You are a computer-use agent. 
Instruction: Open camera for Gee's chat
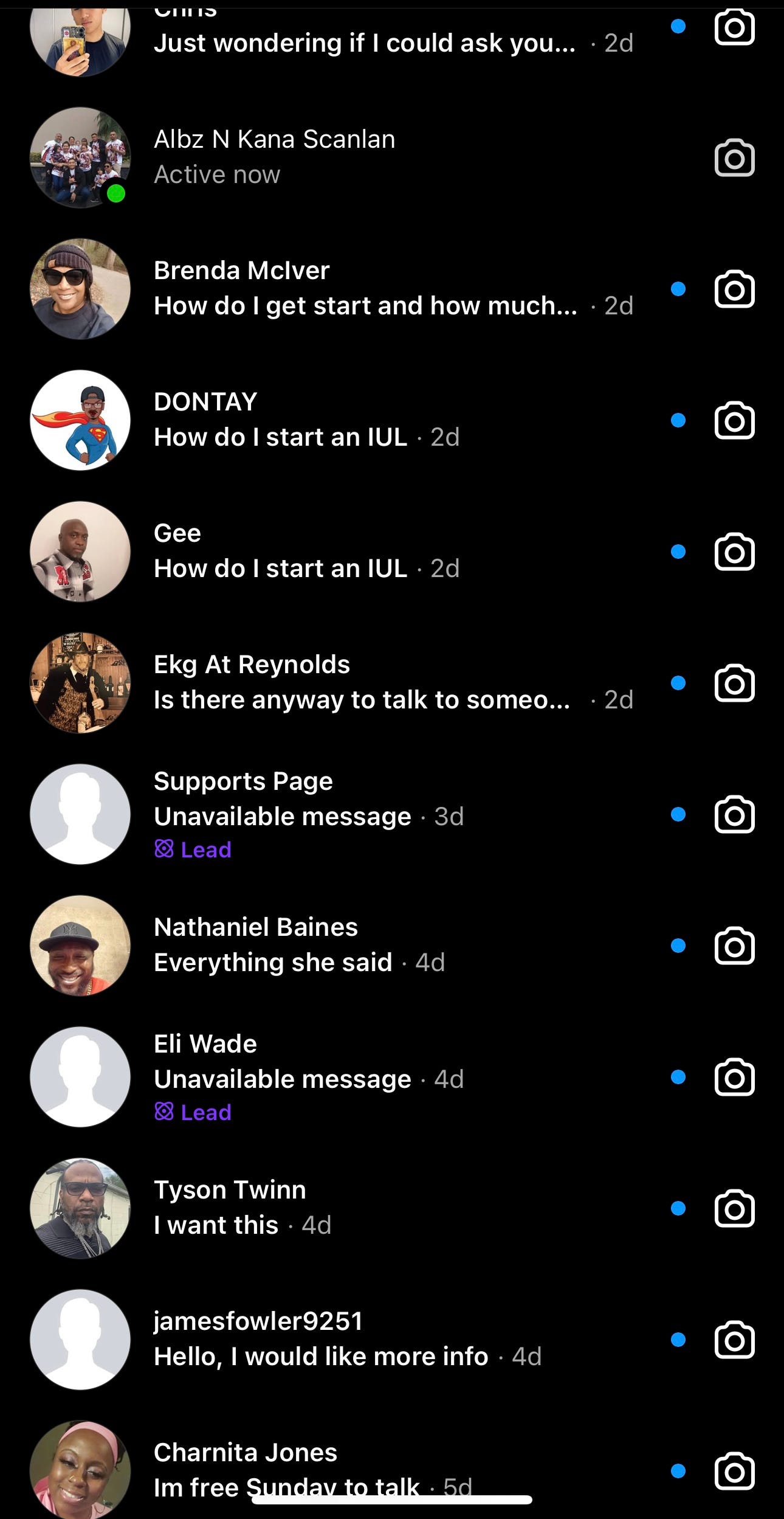pos(734,552)
